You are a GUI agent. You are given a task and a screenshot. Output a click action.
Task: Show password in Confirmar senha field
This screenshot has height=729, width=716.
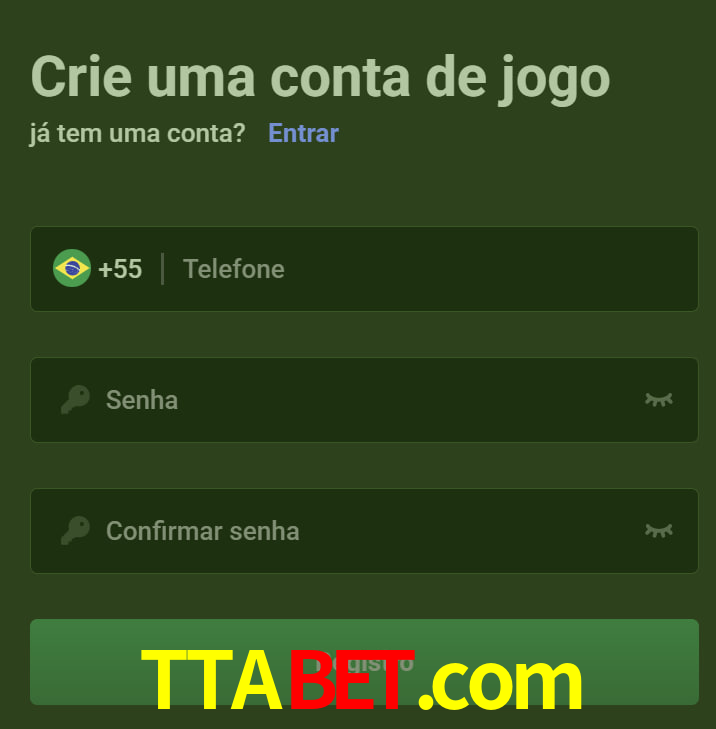point(658,531)
